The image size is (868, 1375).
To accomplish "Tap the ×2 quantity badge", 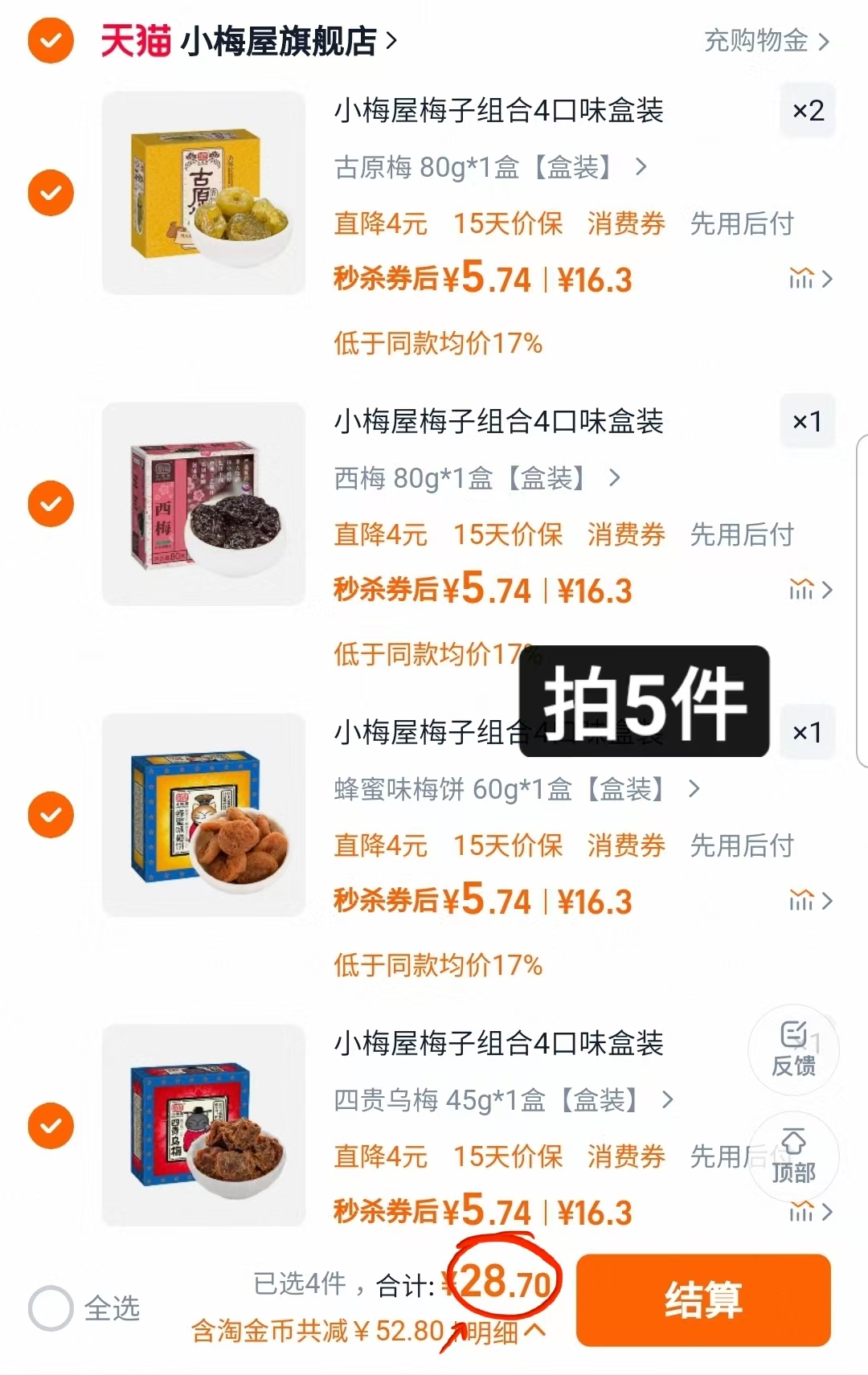I will tap(808, 112).
